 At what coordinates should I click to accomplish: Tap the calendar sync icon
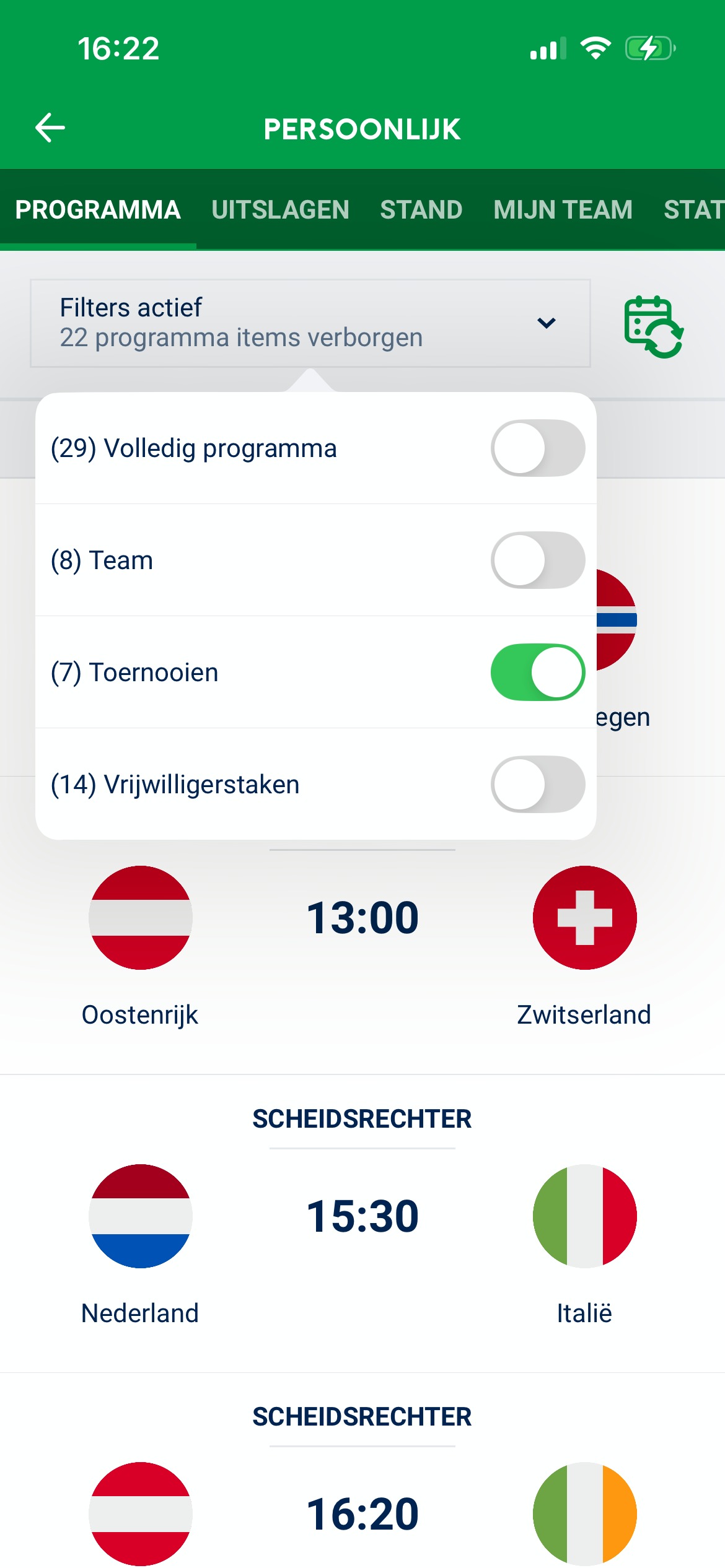coord(652,326)
